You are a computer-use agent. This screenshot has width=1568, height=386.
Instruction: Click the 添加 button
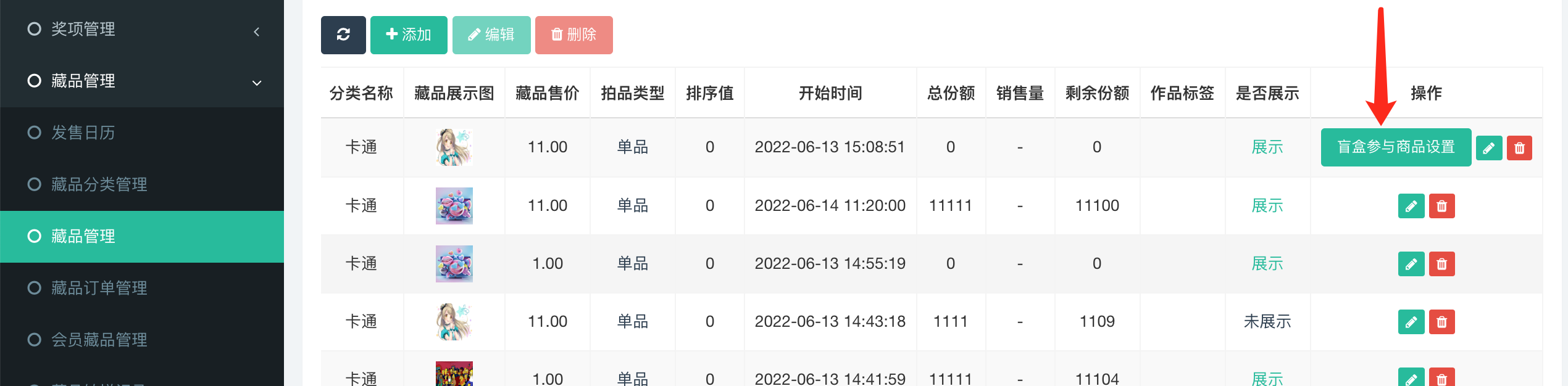pos(409,35)
